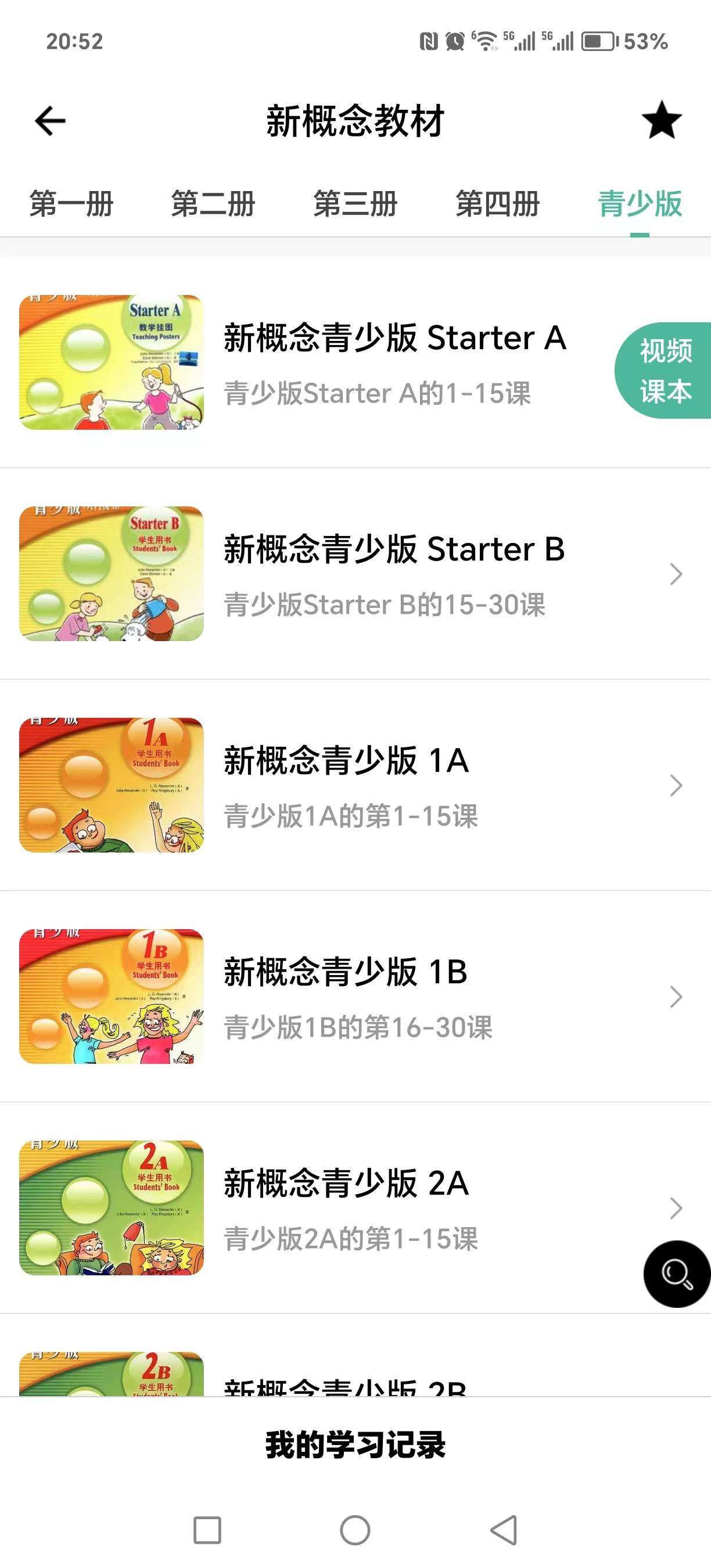Open the 视频课本 button
The image size is (711, 1568).
pos(665,371)
